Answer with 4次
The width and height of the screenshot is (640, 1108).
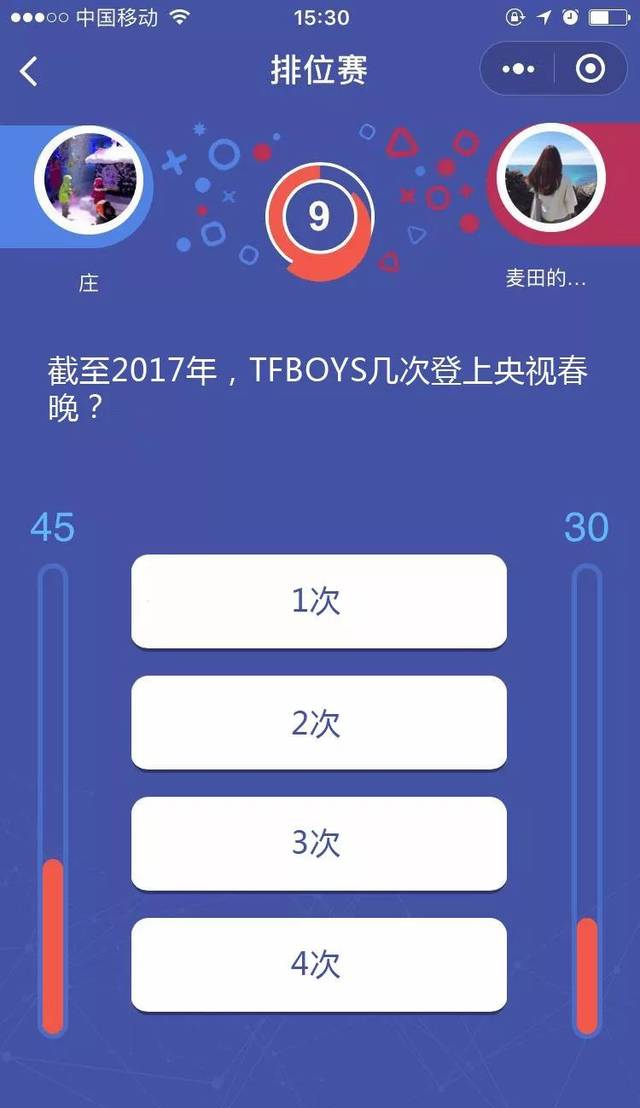[x=319, y=965]
